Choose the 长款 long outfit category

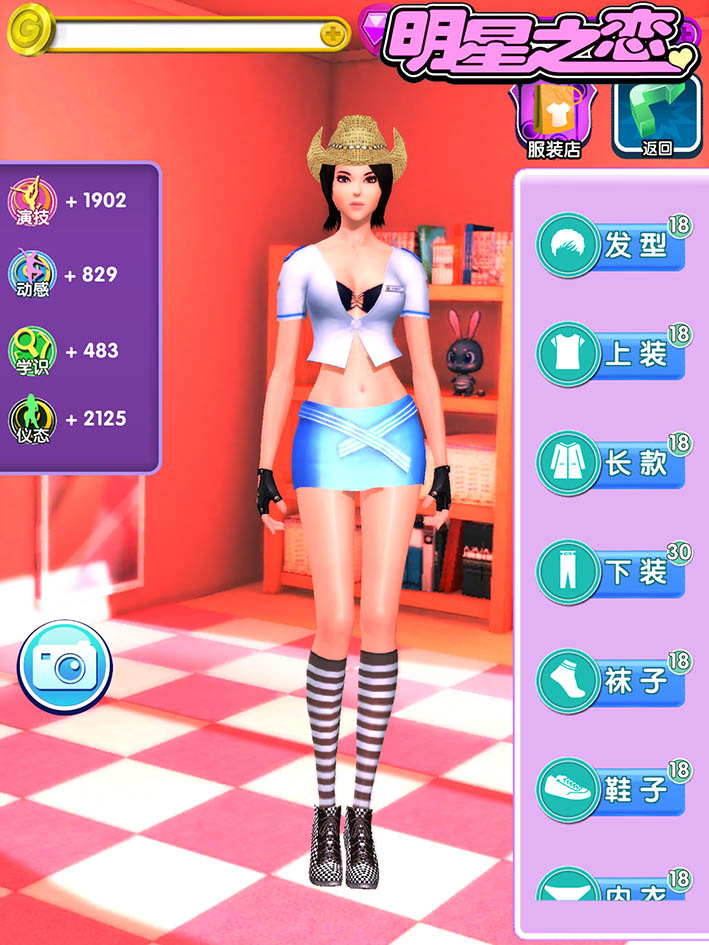pyautogui.click(x=612, y=462)
